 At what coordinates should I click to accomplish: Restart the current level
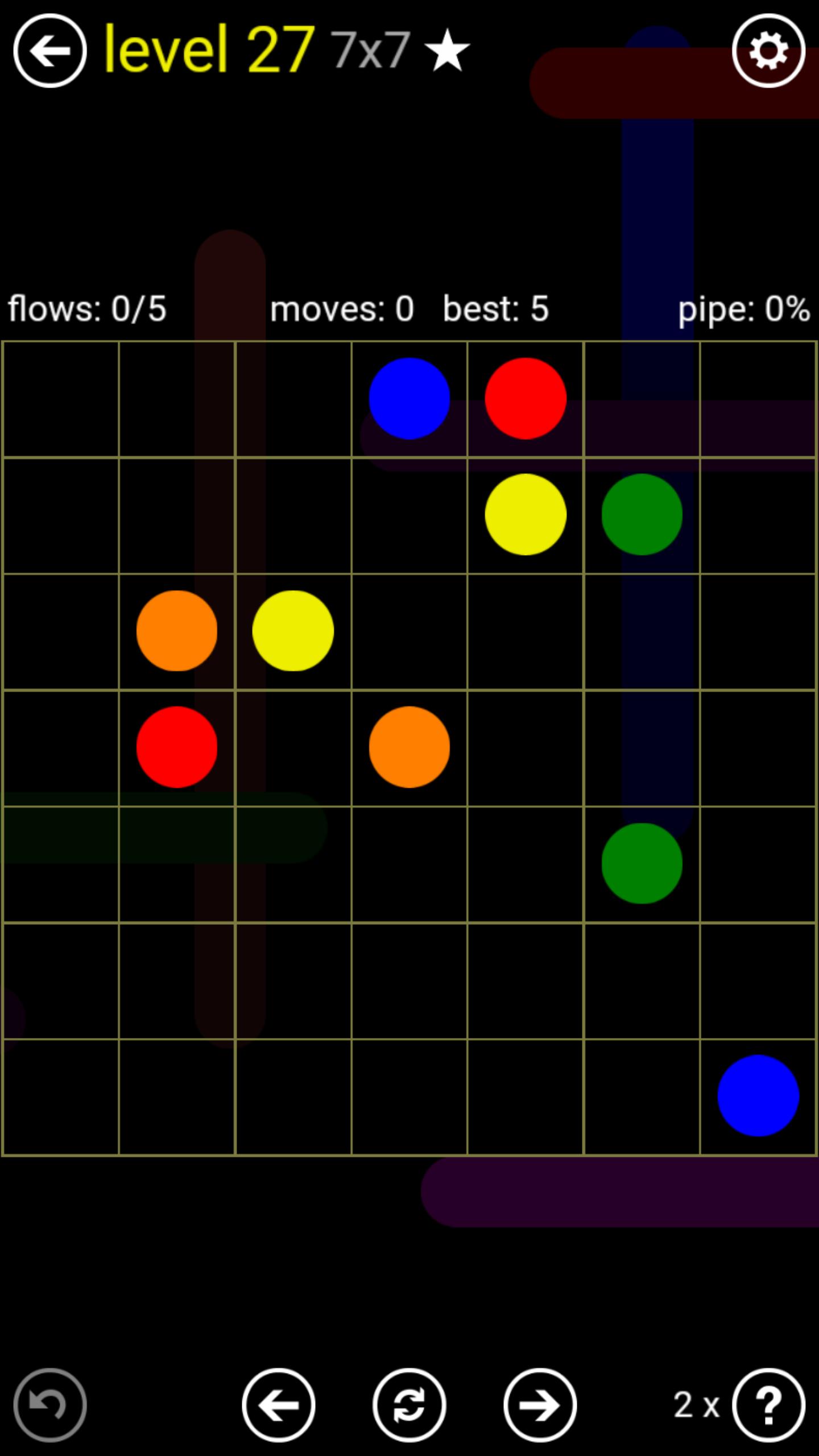pos(409,1405)
